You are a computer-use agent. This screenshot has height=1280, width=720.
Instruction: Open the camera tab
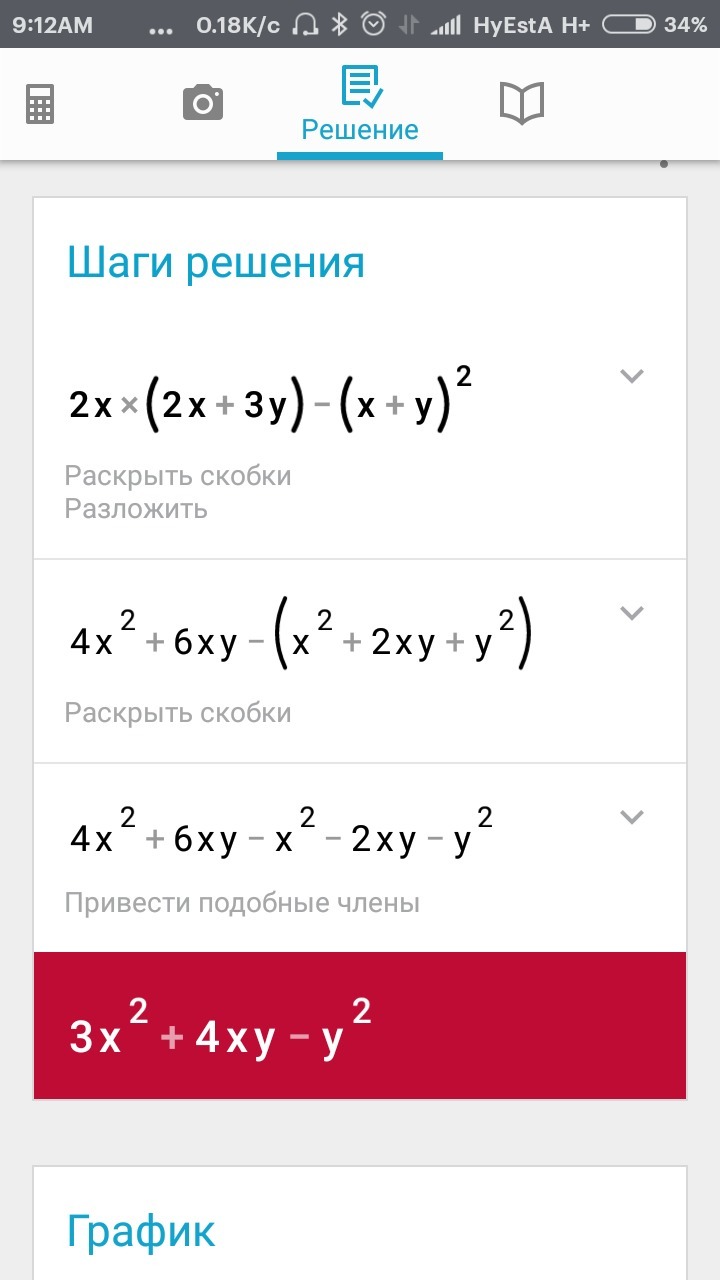[x=202, y=103]
